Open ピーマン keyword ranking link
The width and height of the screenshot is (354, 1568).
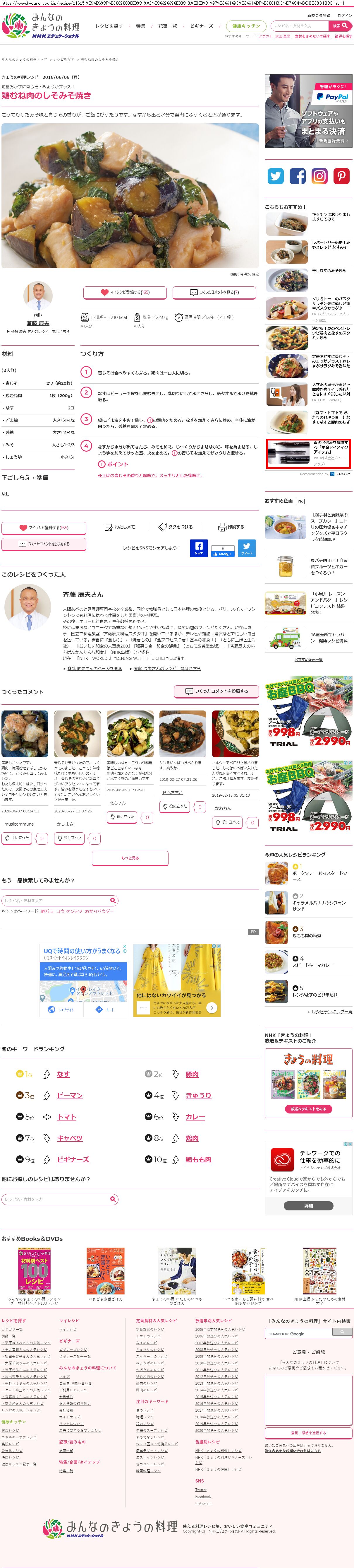69,1095
